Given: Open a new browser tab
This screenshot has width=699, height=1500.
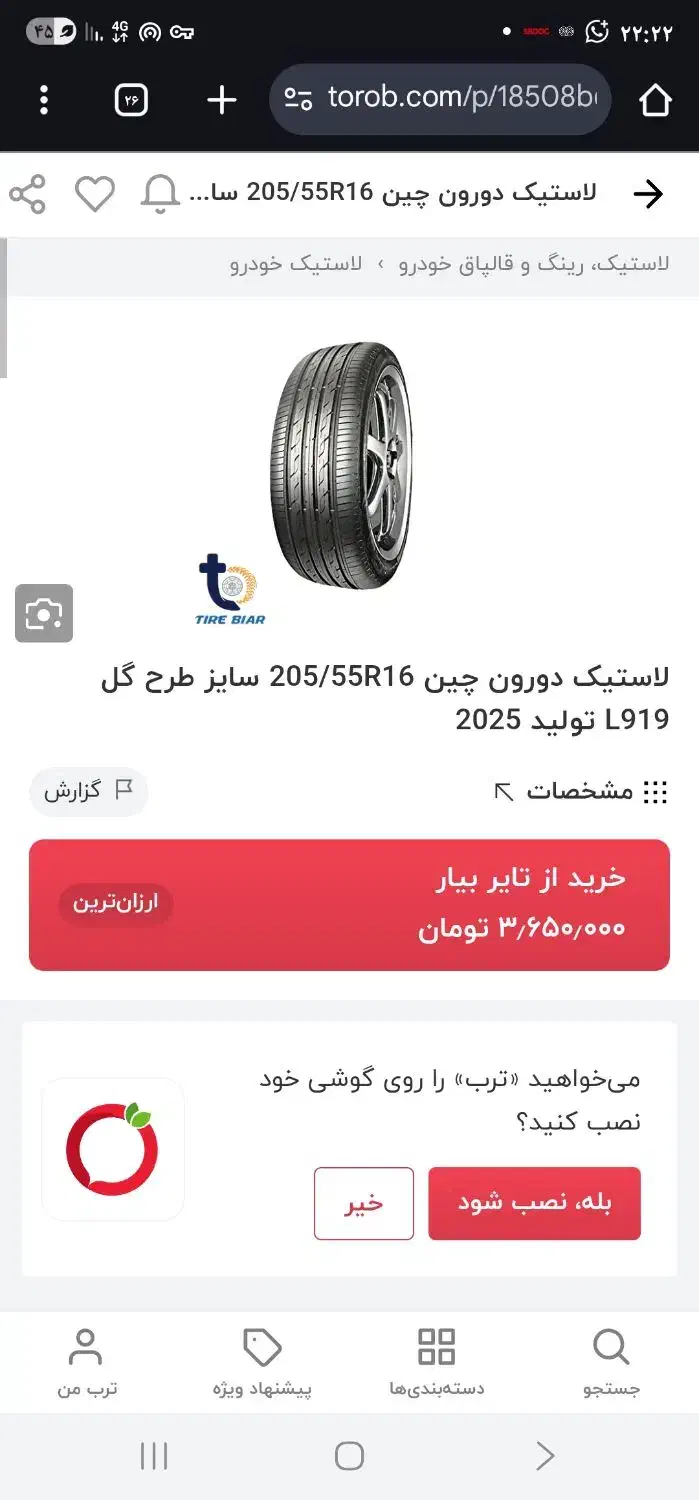Looking at the screenshot, I should coord(221,100).
